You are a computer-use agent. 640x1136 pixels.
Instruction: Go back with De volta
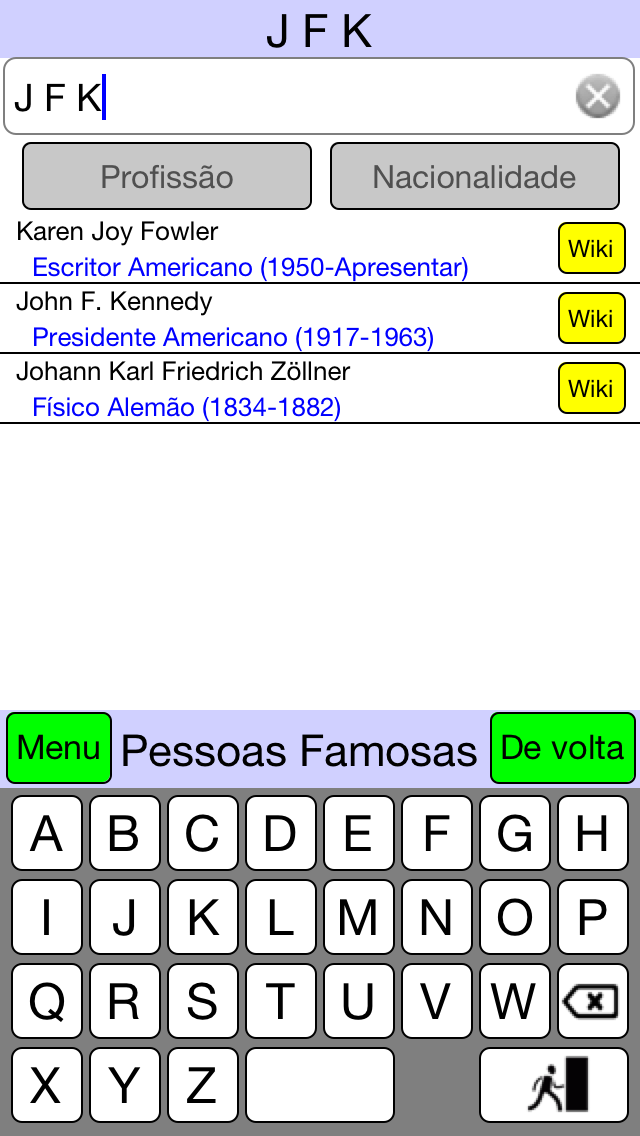tap(562, 748)
